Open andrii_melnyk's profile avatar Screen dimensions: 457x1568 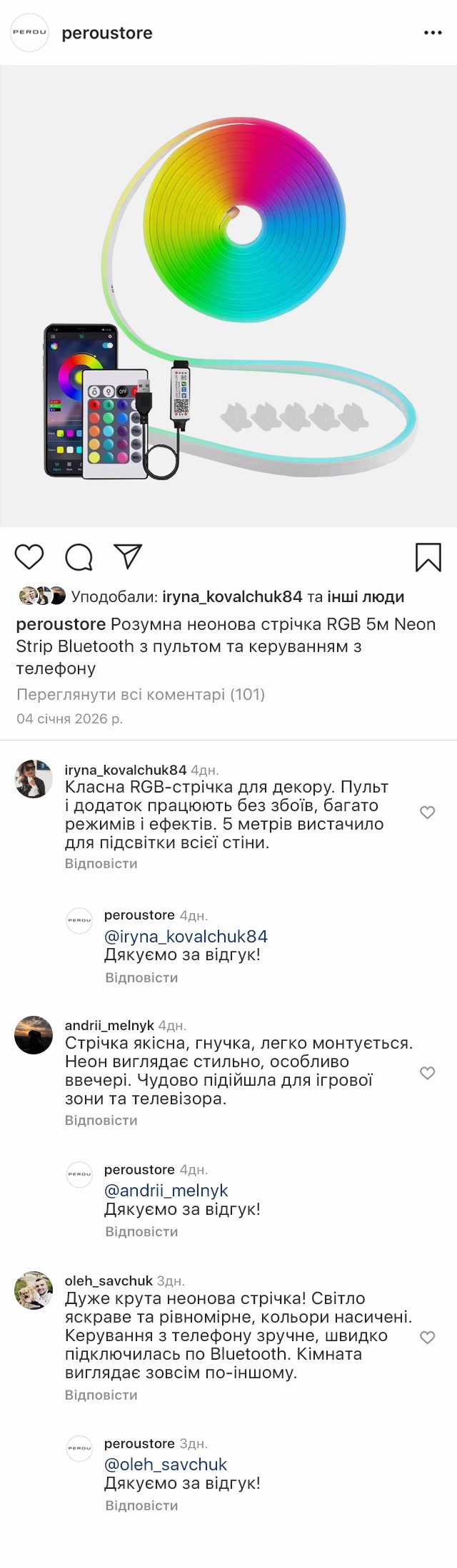[x=34, y=1035]
